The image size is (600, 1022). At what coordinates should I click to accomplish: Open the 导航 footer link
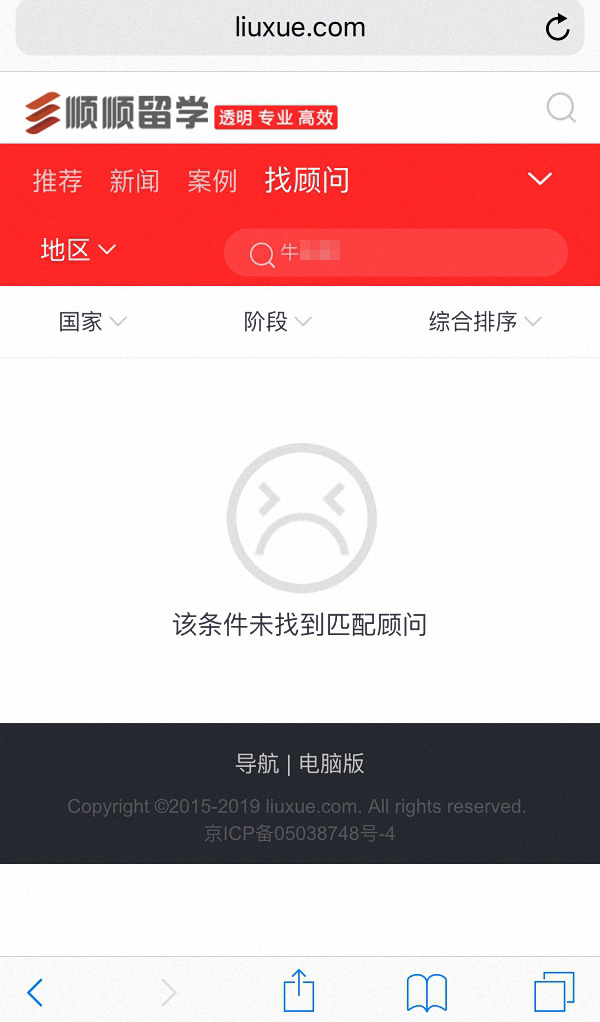click(257, 764)
